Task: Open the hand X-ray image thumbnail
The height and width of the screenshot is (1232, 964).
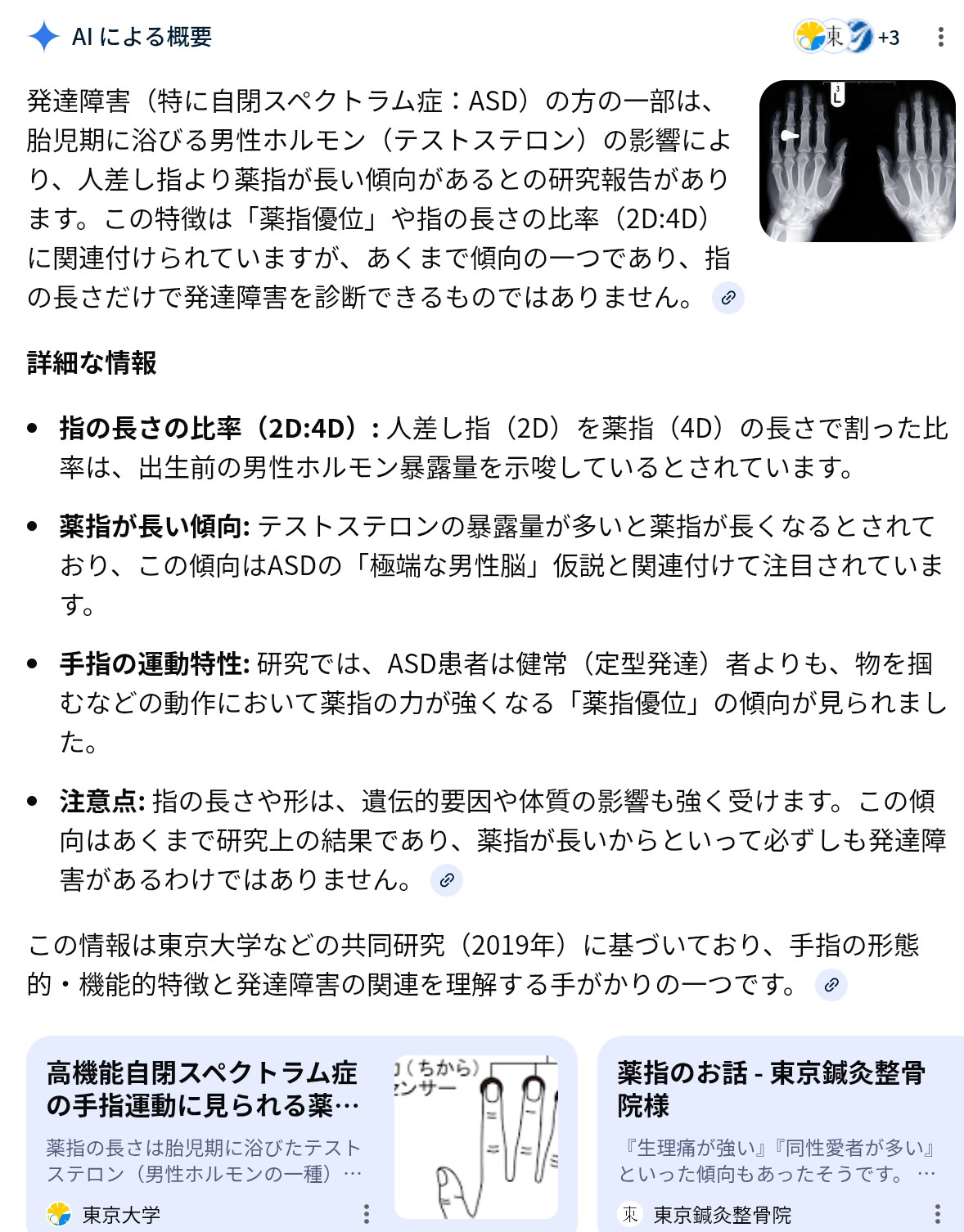Action: 857,161
